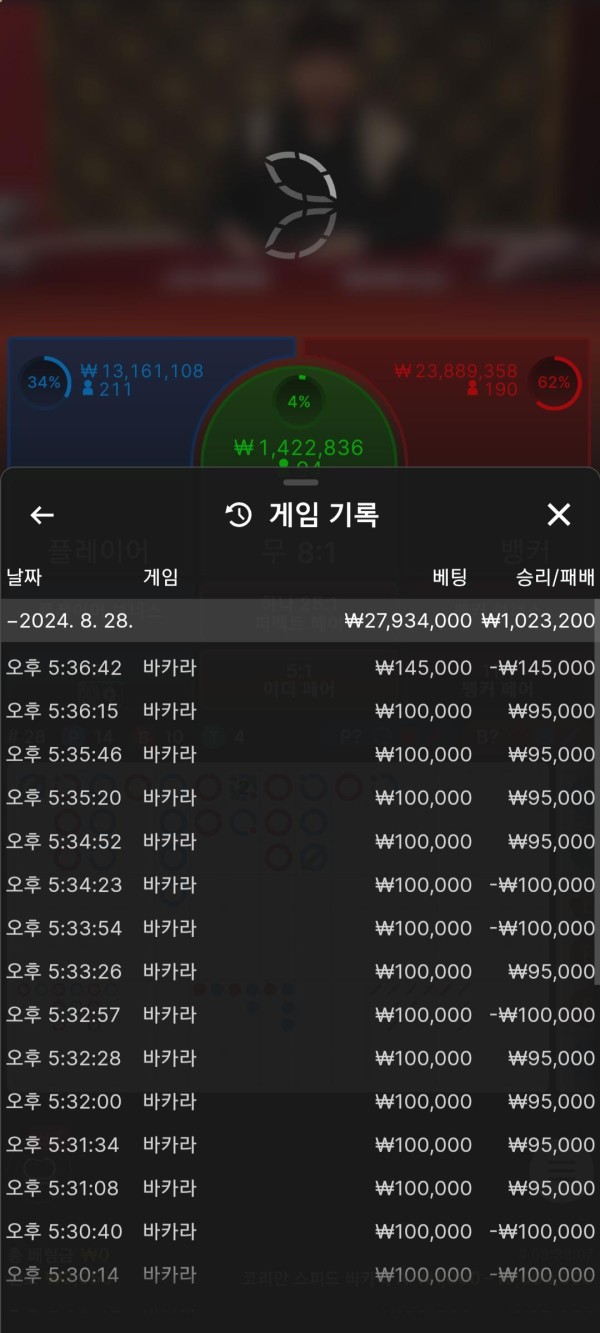The height and width of the screenshot is (1333, 600).
Task: Open the 오후 5:34:52 game entry
Action: [x=300, y=841]
